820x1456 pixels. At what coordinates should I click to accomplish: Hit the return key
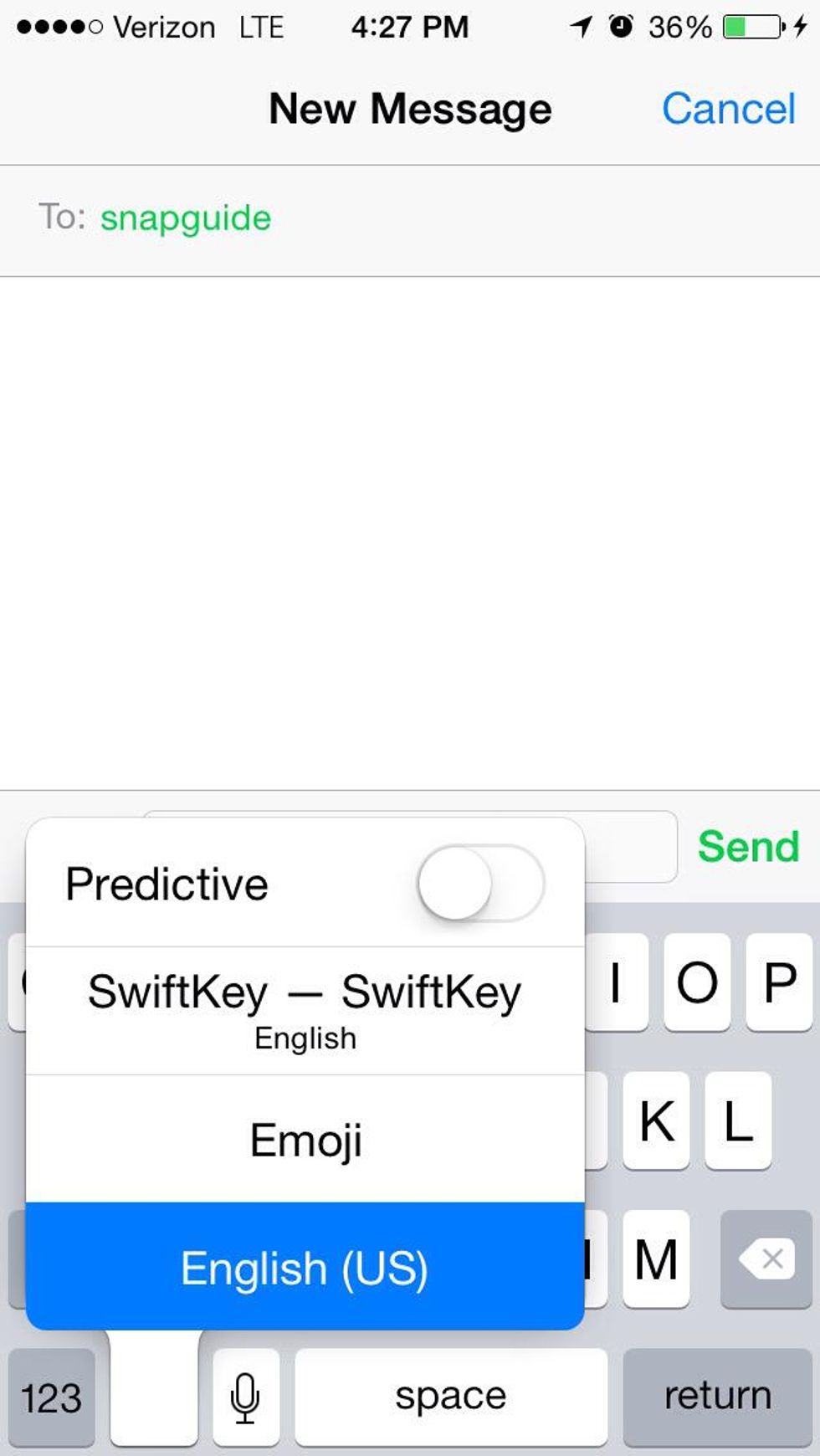(717, 1397)
